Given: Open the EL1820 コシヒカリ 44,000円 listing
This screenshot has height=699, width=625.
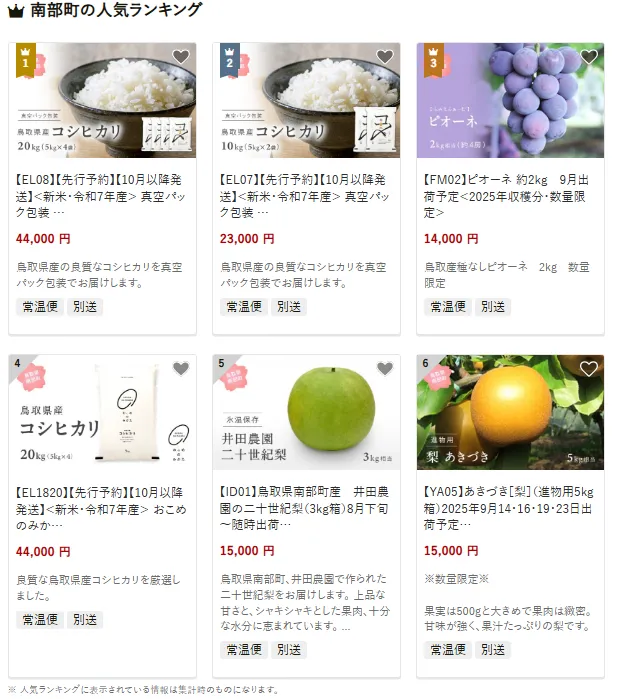Looking at the screenshot, I should 103,509.
